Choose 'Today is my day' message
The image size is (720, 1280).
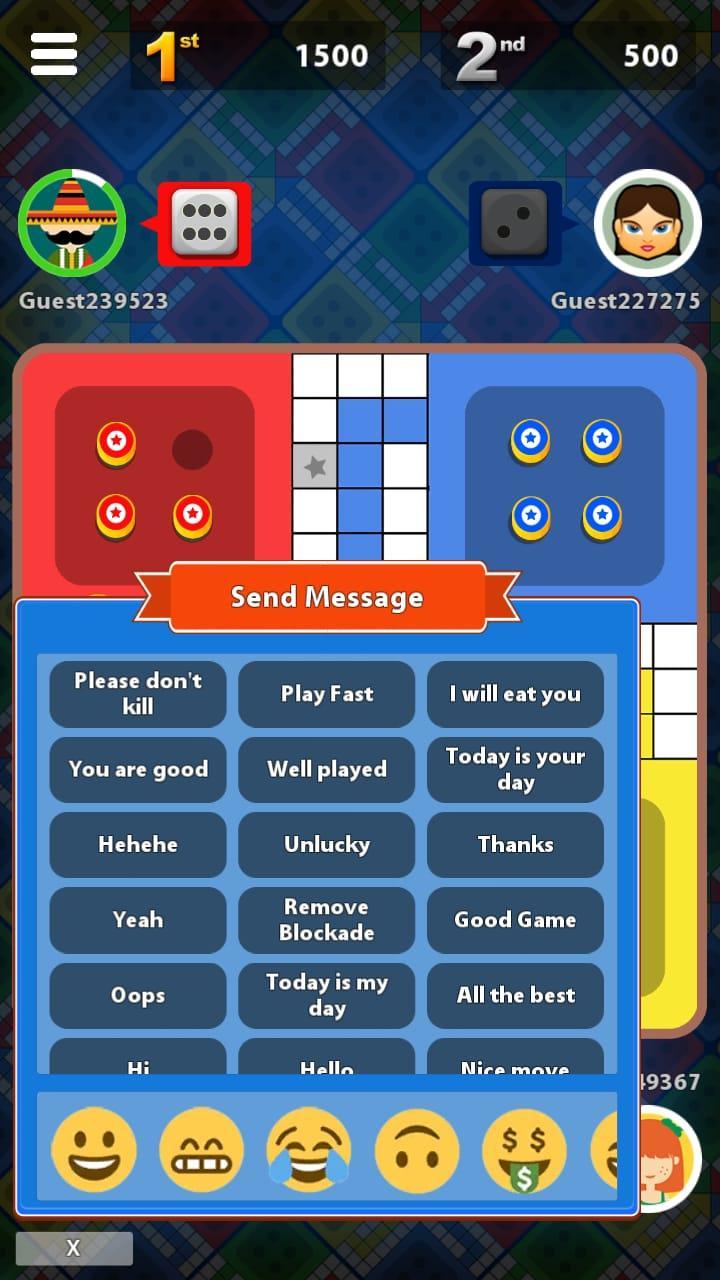pos(327,995)
